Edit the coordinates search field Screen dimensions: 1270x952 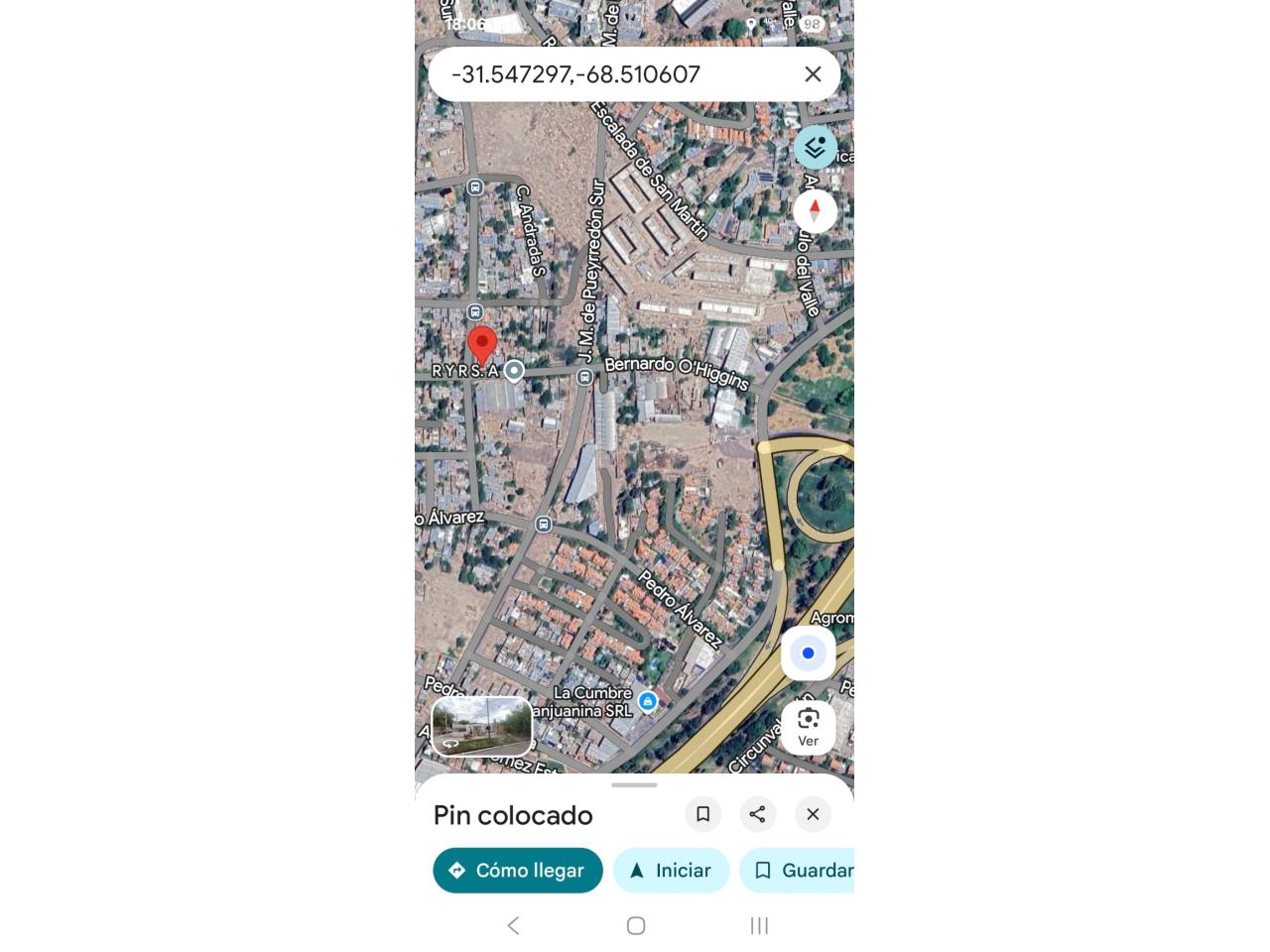(605, 74)
